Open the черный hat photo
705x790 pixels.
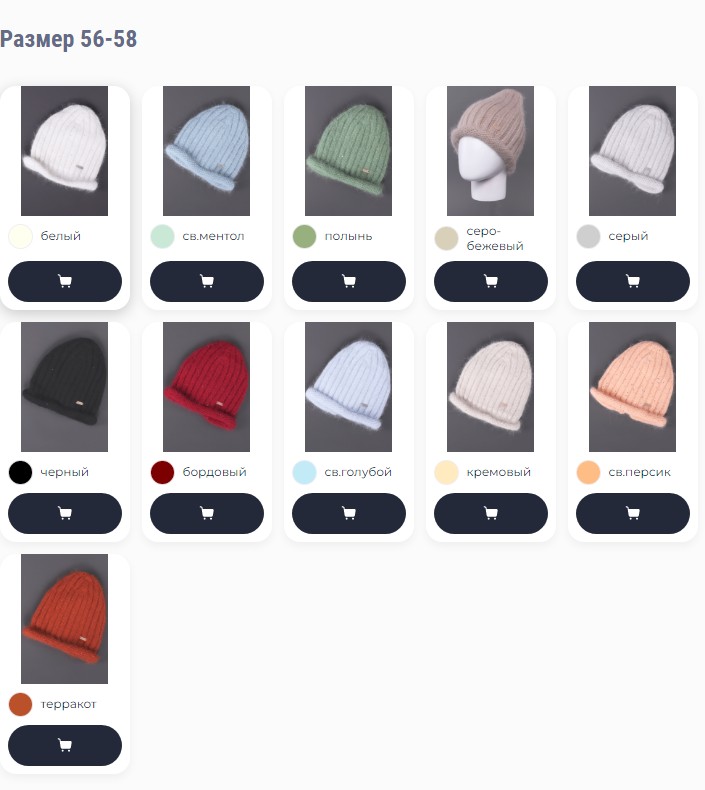coord(65,387)
